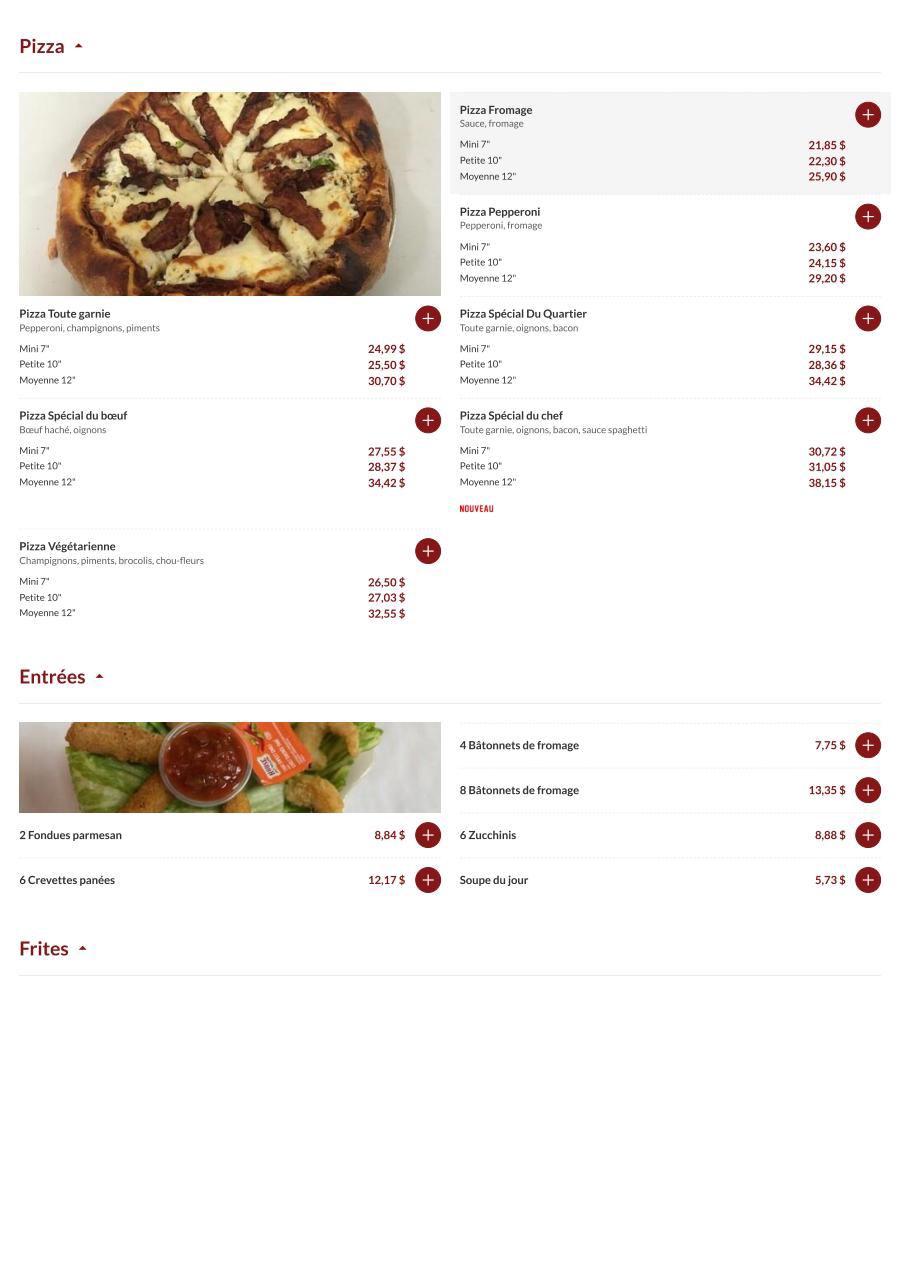Select the 8 Bâtonnets de fromage item
The image size is (900, 1273).
[519, 790]
